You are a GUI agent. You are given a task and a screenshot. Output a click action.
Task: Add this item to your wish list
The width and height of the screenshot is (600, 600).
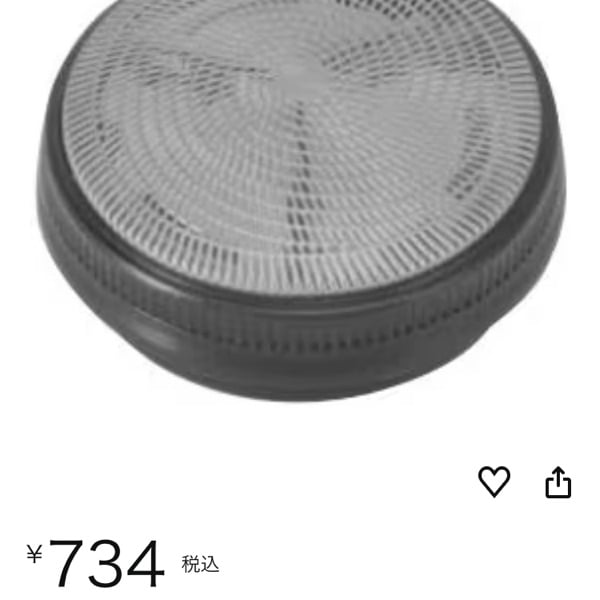click(493, 482)
